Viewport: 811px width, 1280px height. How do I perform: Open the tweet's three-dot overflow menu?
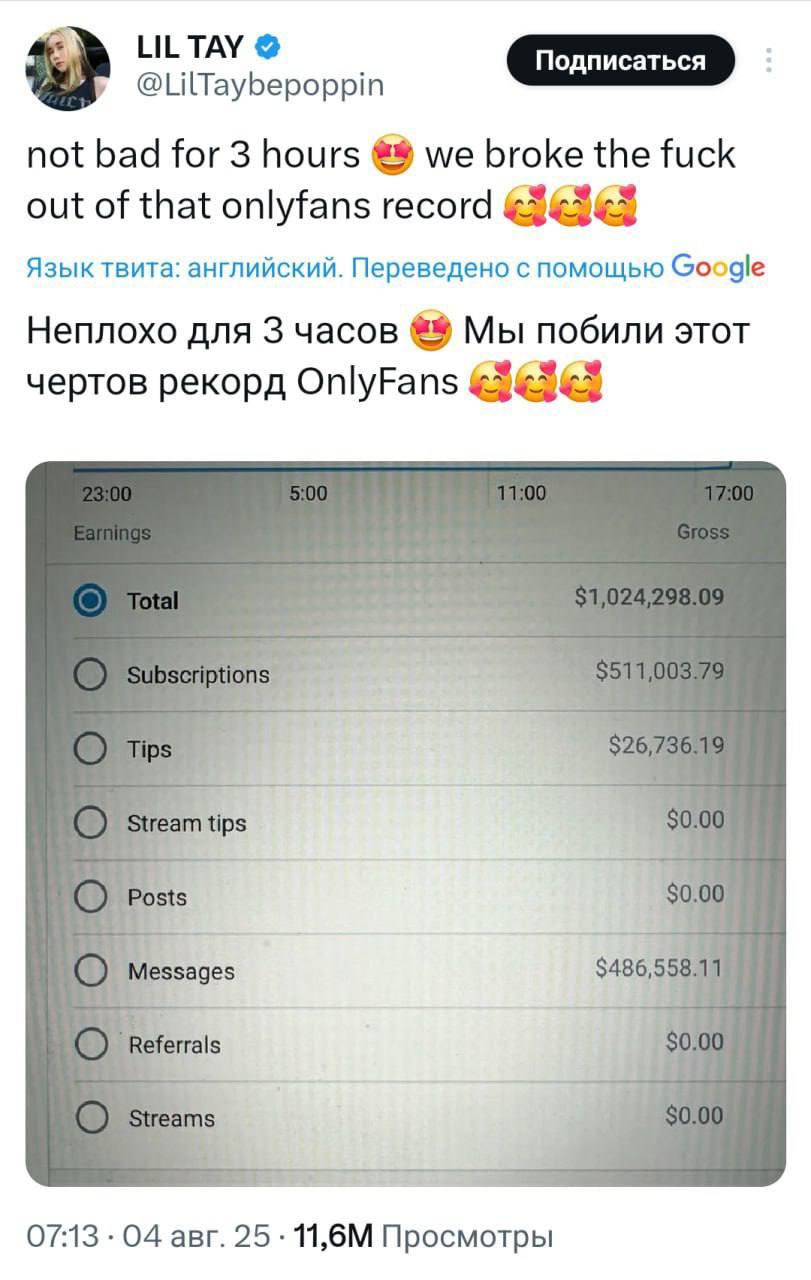(769, 62)
